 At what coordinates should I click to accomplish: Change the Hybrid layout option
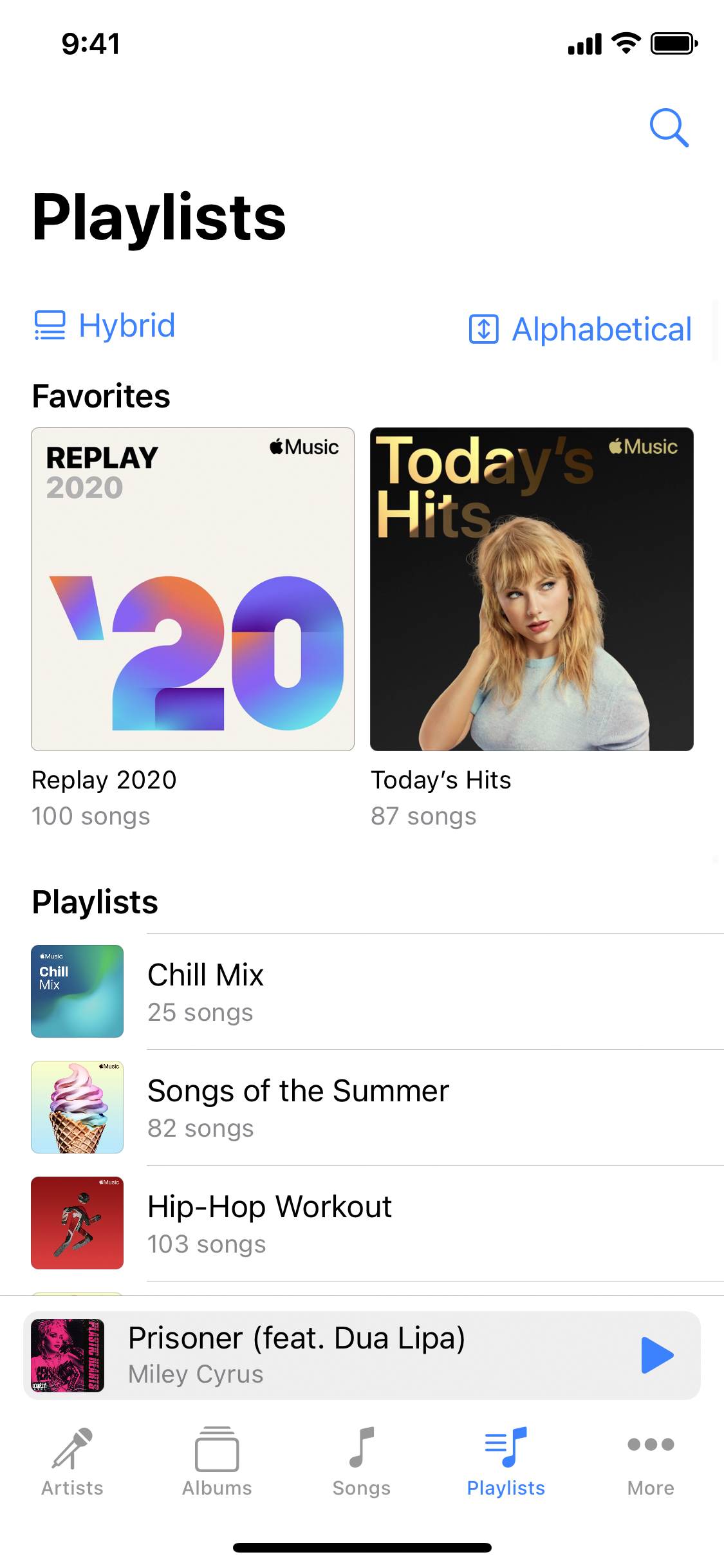click(104, 326)
